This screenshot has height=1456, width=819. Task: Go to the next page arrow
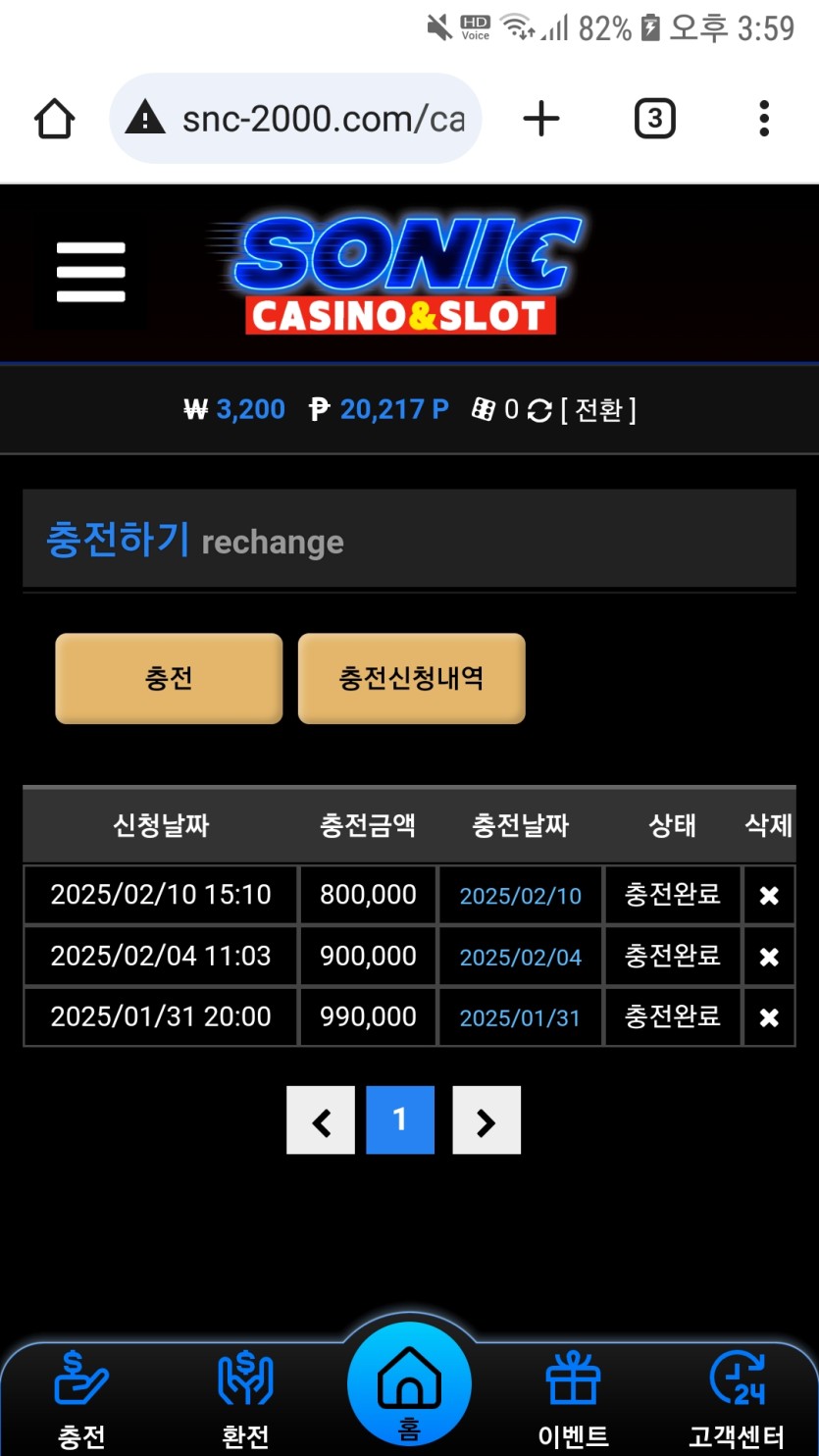486,1120
